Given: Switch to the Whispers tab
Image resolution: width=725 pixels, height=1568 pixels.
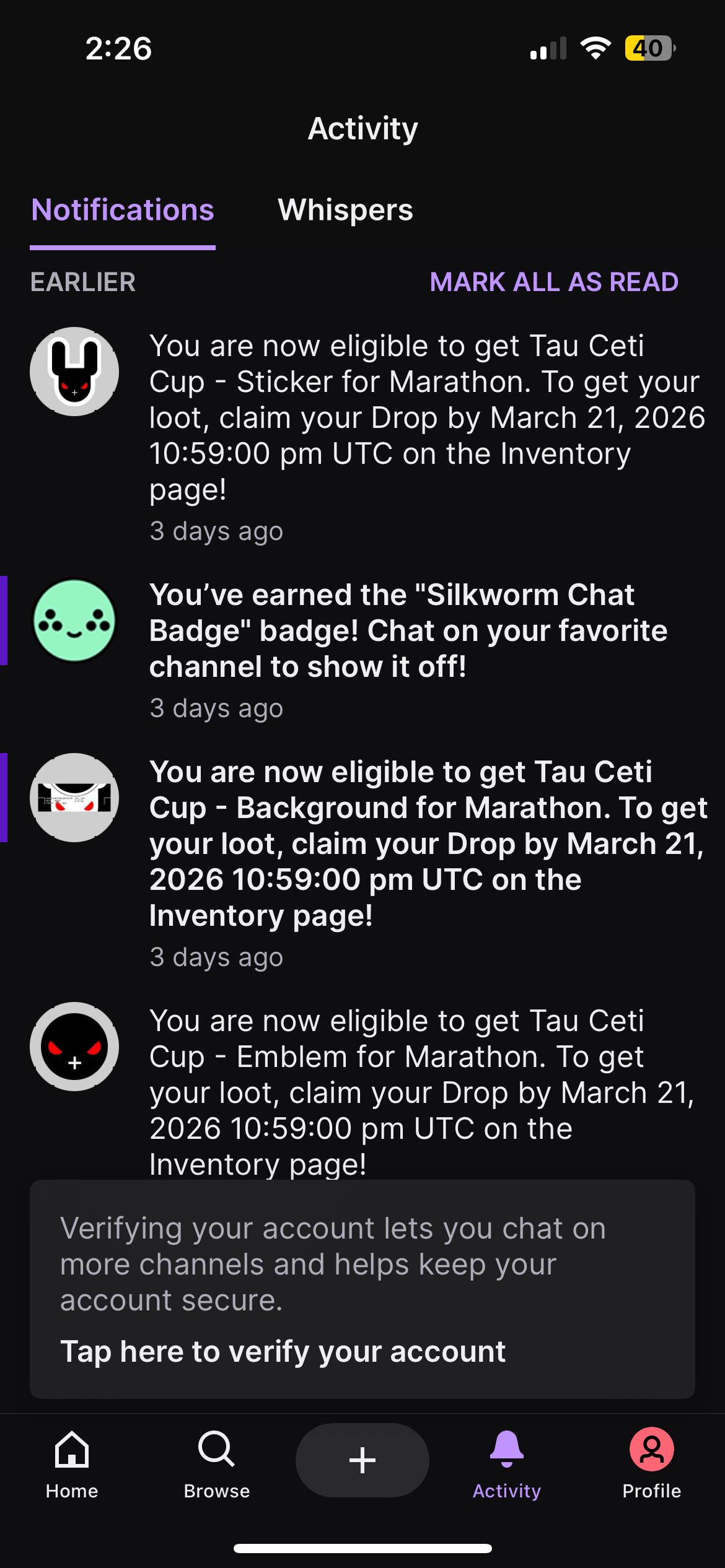Looking at the screenshot, I should pos(345,211).
